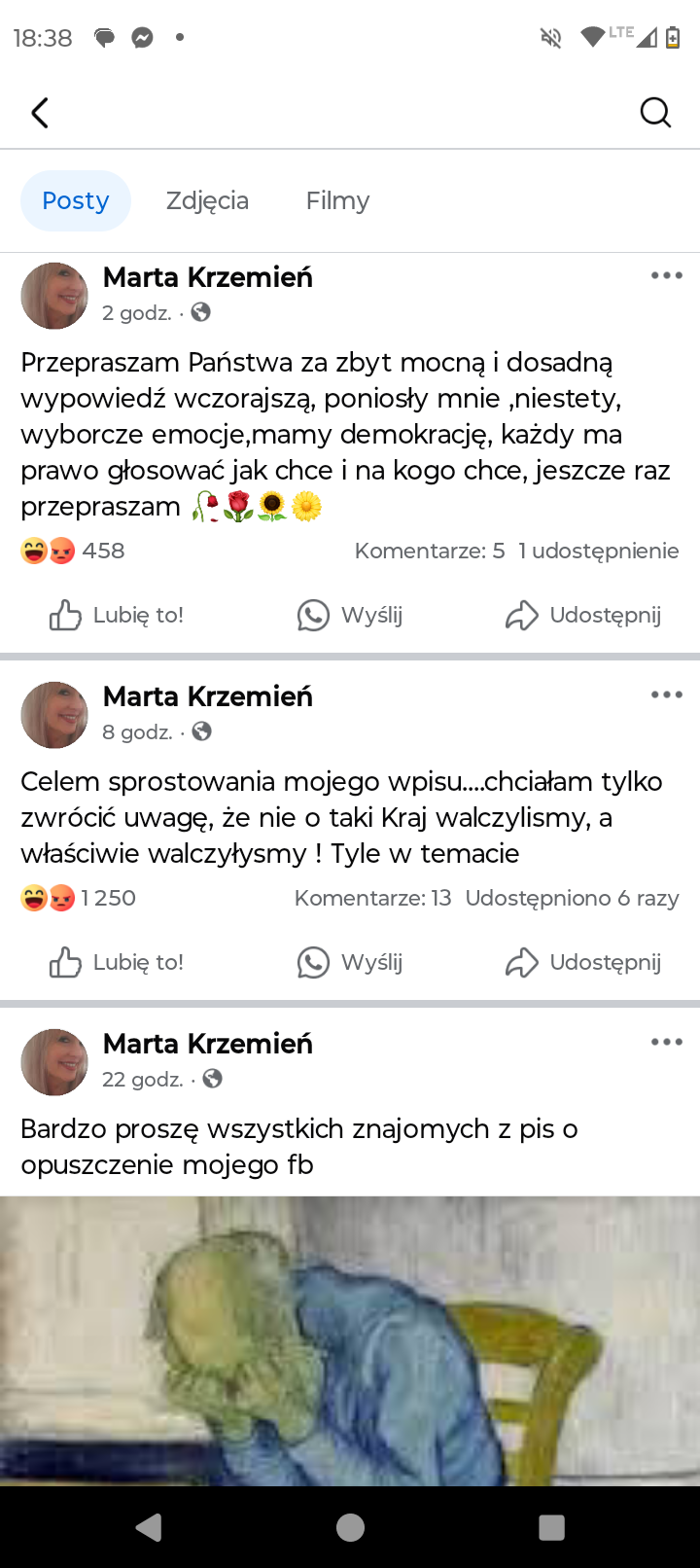
Task: Select the Posty tab
Action: coord(76,200)
